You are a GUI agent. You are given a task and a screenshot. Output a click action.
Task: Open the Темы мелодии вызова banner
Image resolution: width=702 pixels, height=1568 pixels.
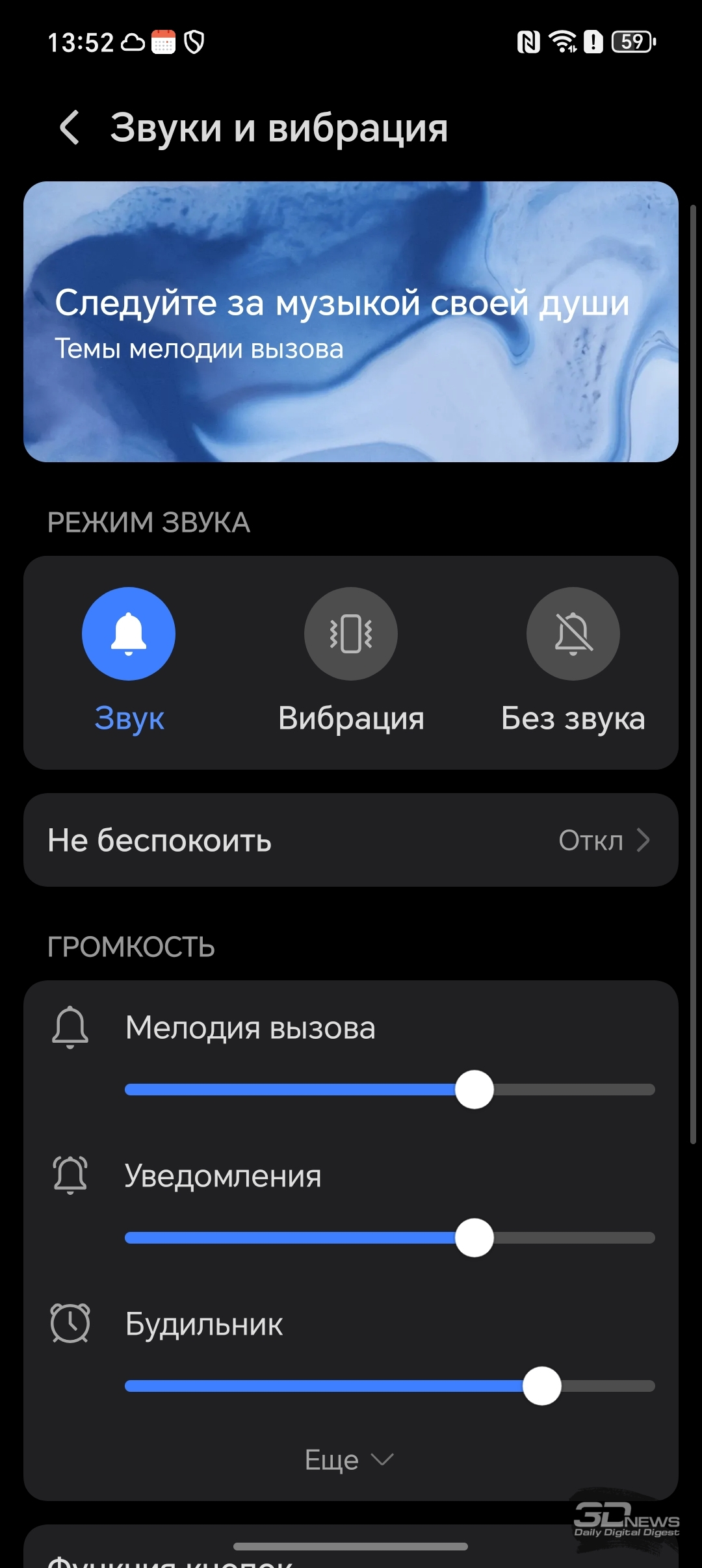tap(351, 322)
